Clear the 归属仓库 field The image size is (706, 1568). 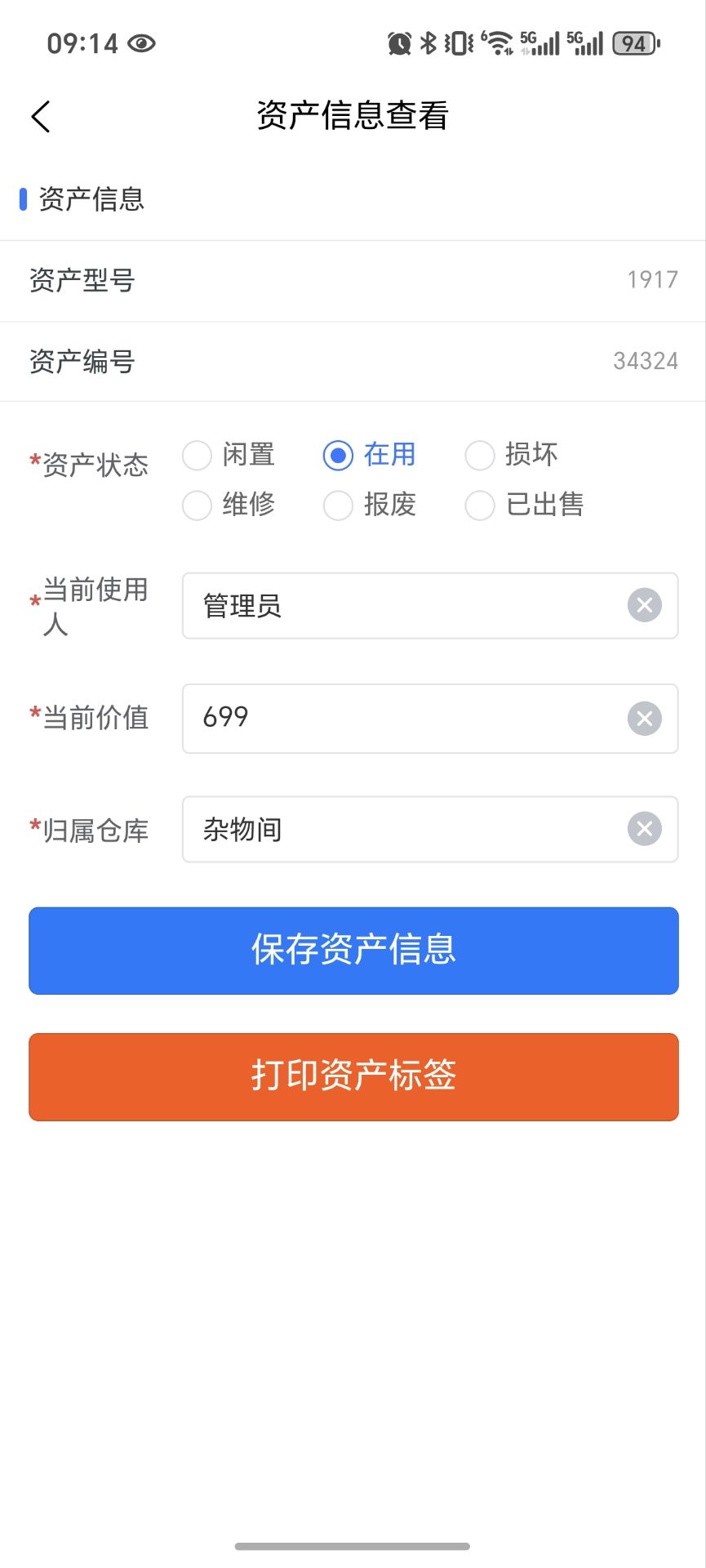[645, 829]
